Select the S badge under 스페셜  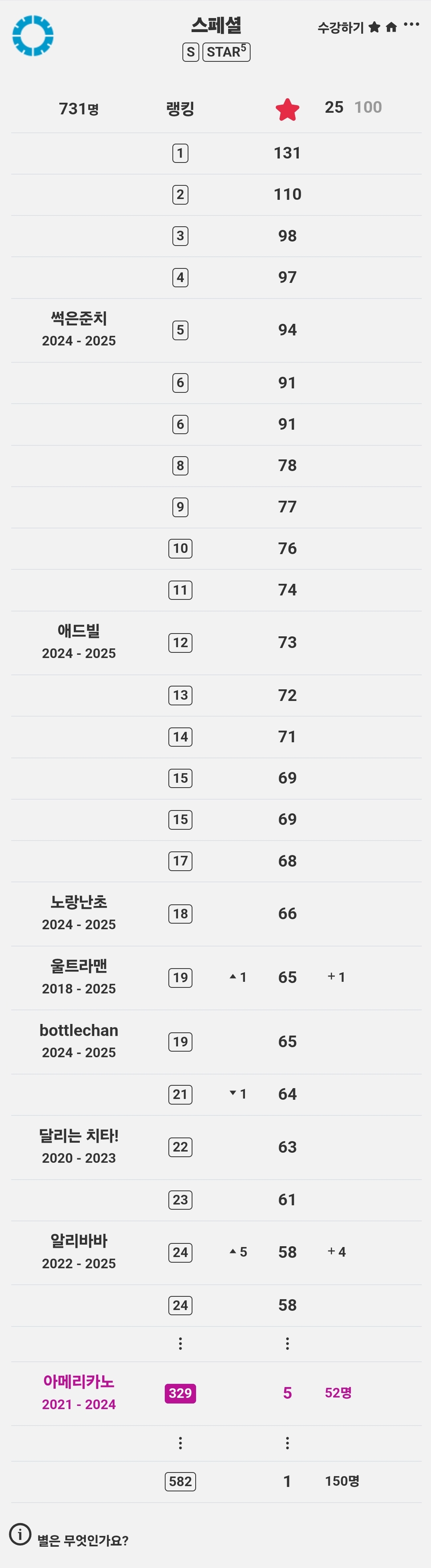pos(191,52)
